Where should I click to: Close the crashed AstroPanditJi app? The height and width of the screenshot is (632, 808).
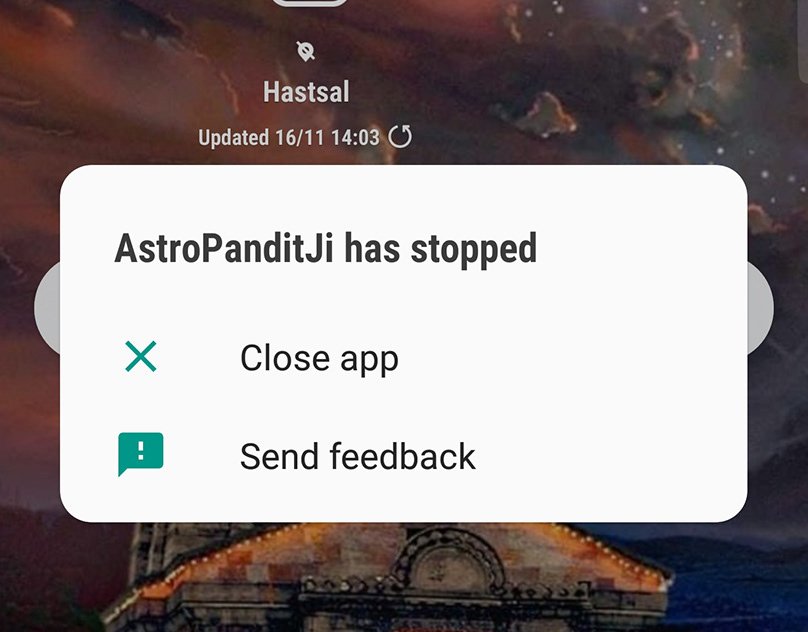coord(318,358)
